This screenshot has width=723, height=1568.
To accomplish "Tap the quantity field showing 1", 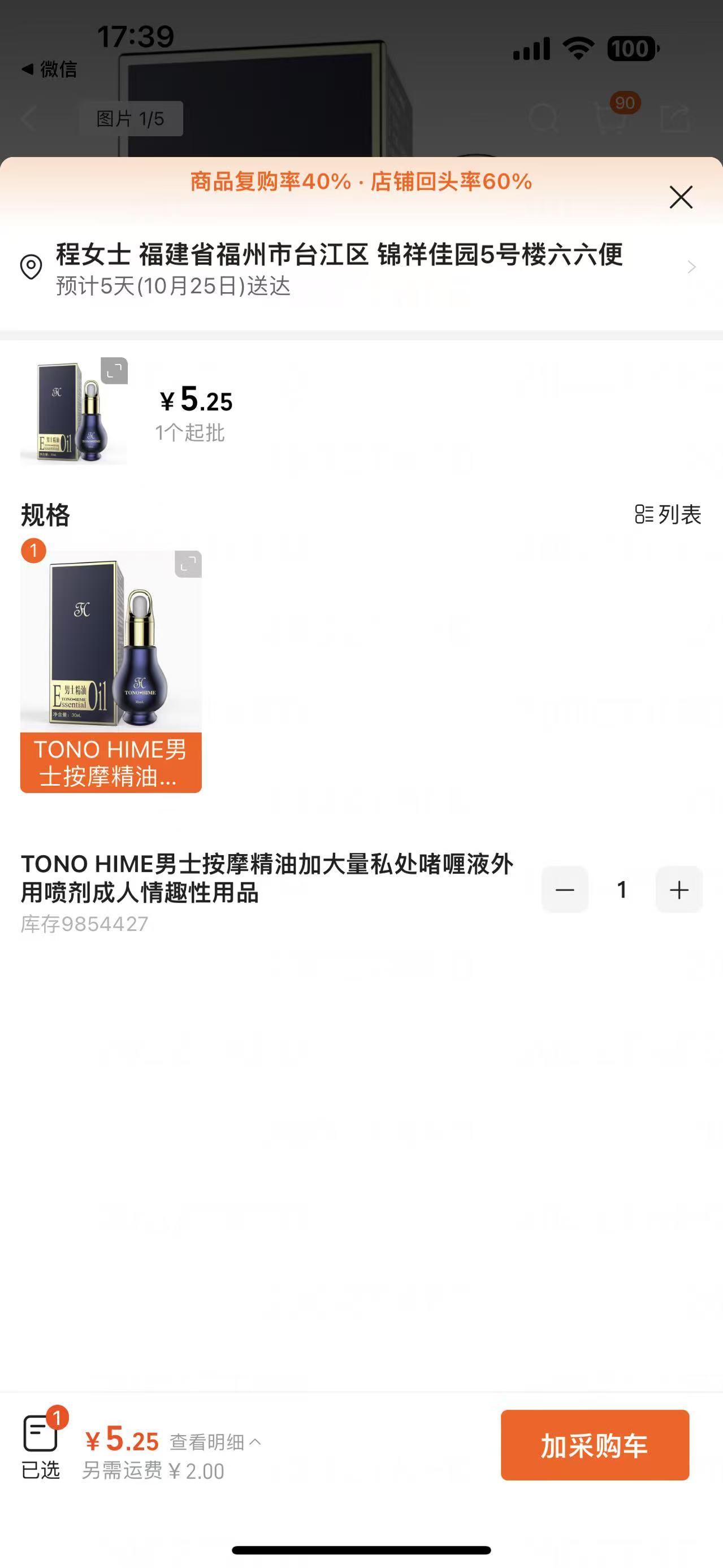I will pyautogui.click(x=622, y=889).
